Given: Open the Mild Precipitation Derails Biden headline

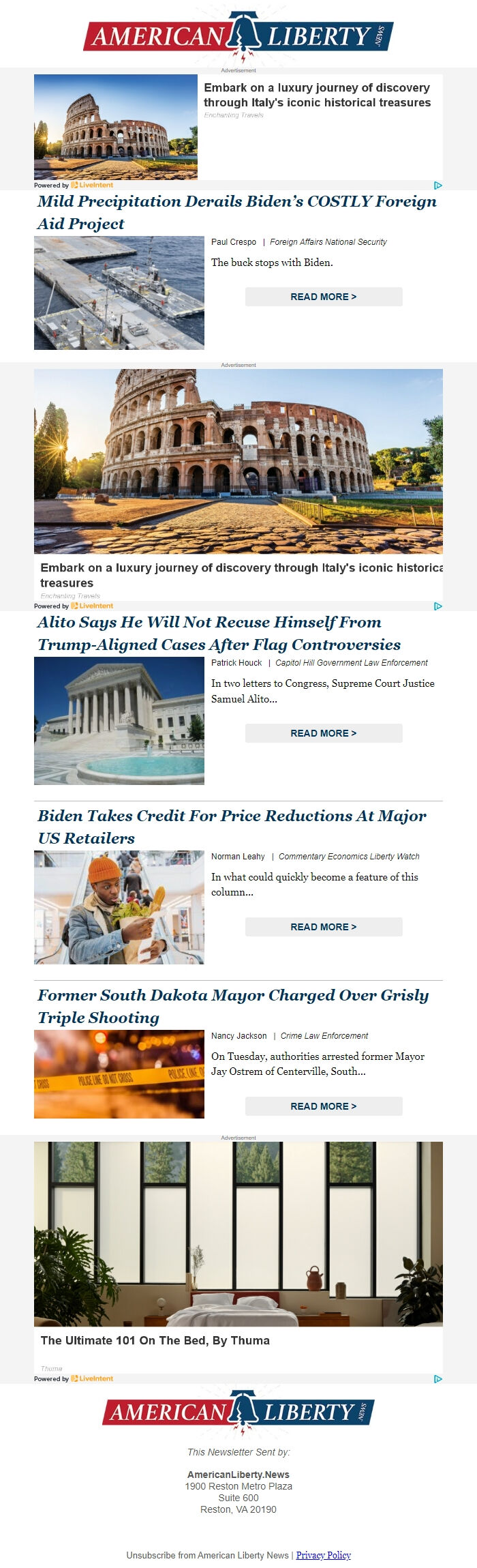Looking at the screenshot, I should [236, 212].
